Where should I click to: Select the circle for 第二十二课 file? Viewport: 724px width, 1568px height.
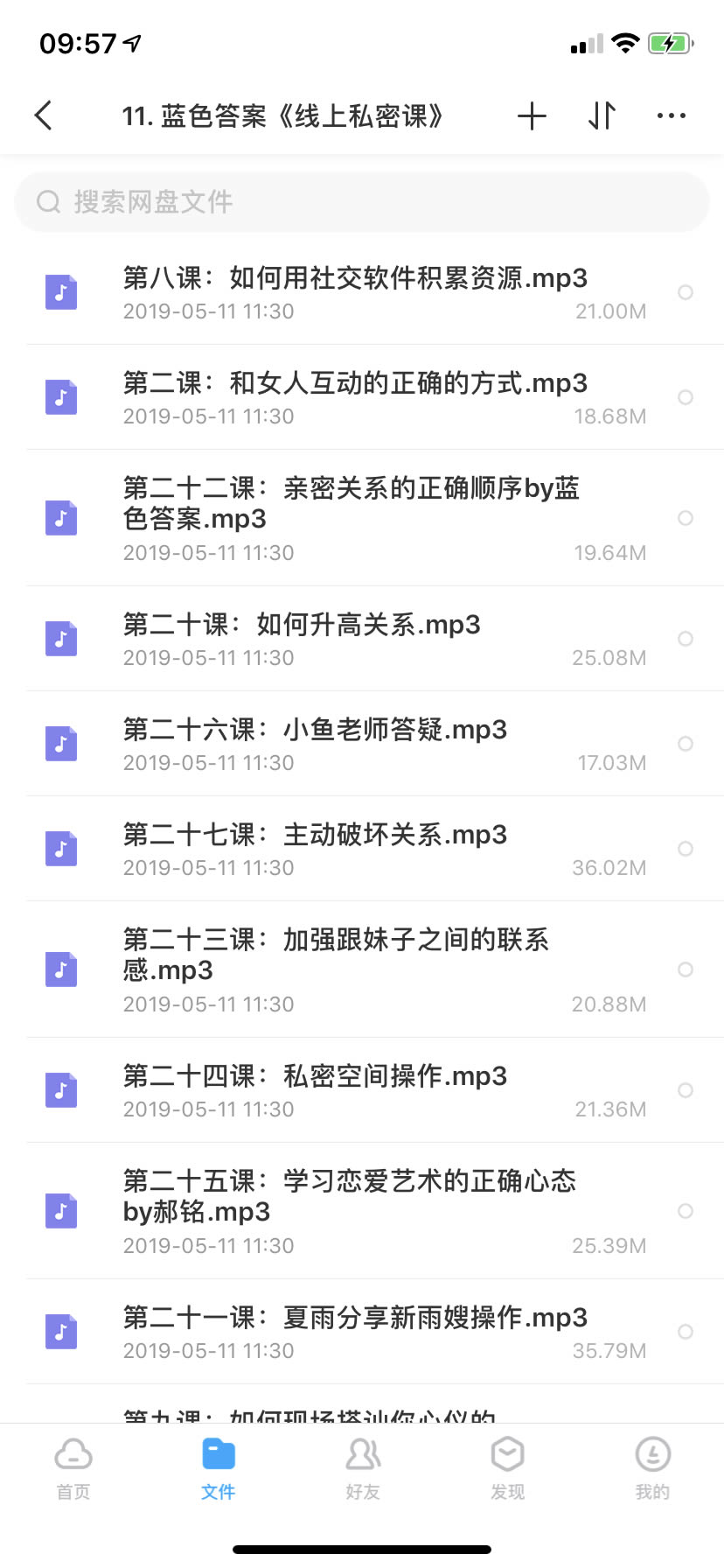(686, 518)
